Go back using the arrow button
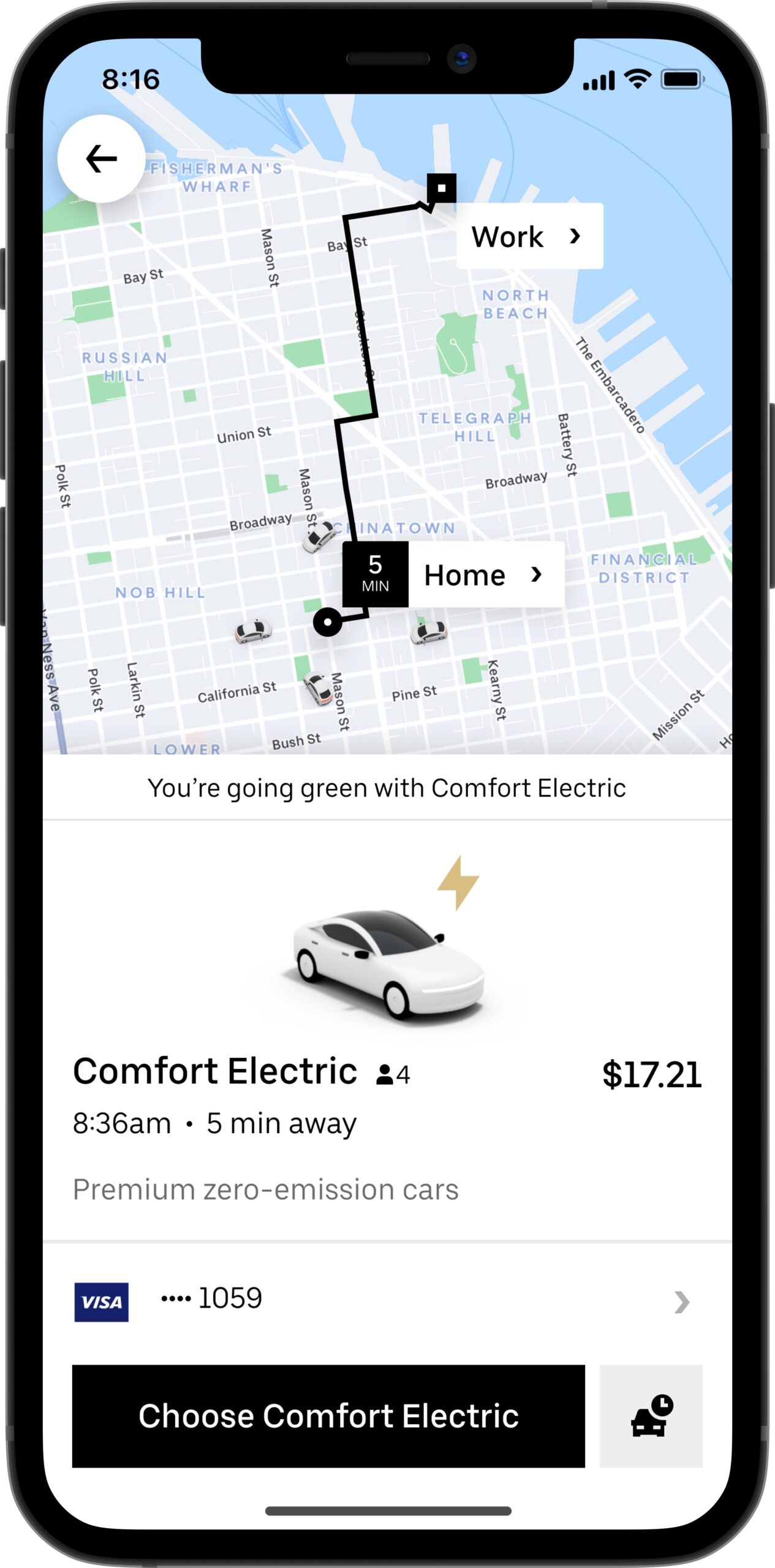This screenshot has width=775, height=1568. tap(101, 159)
